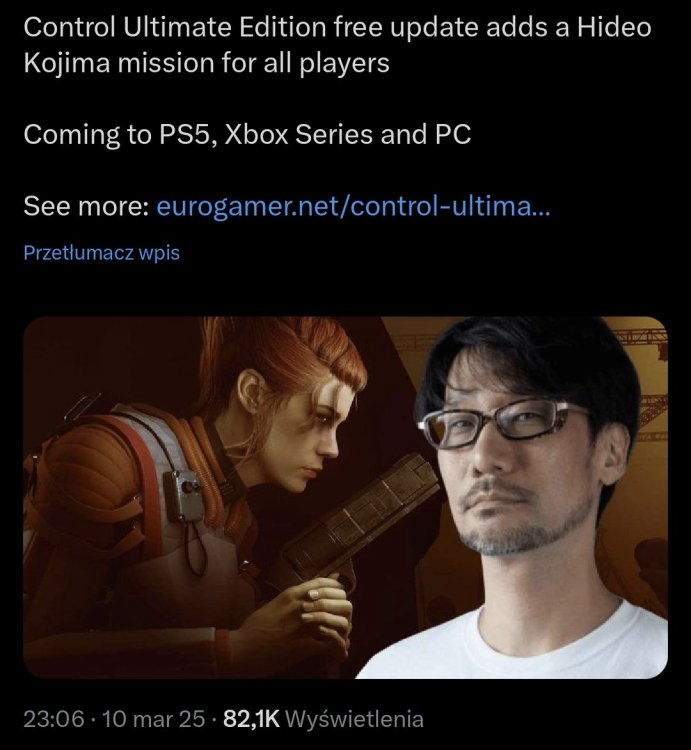
Task: Translate the post via Przetłumacz wpis
Action: [x=101, y=253]
